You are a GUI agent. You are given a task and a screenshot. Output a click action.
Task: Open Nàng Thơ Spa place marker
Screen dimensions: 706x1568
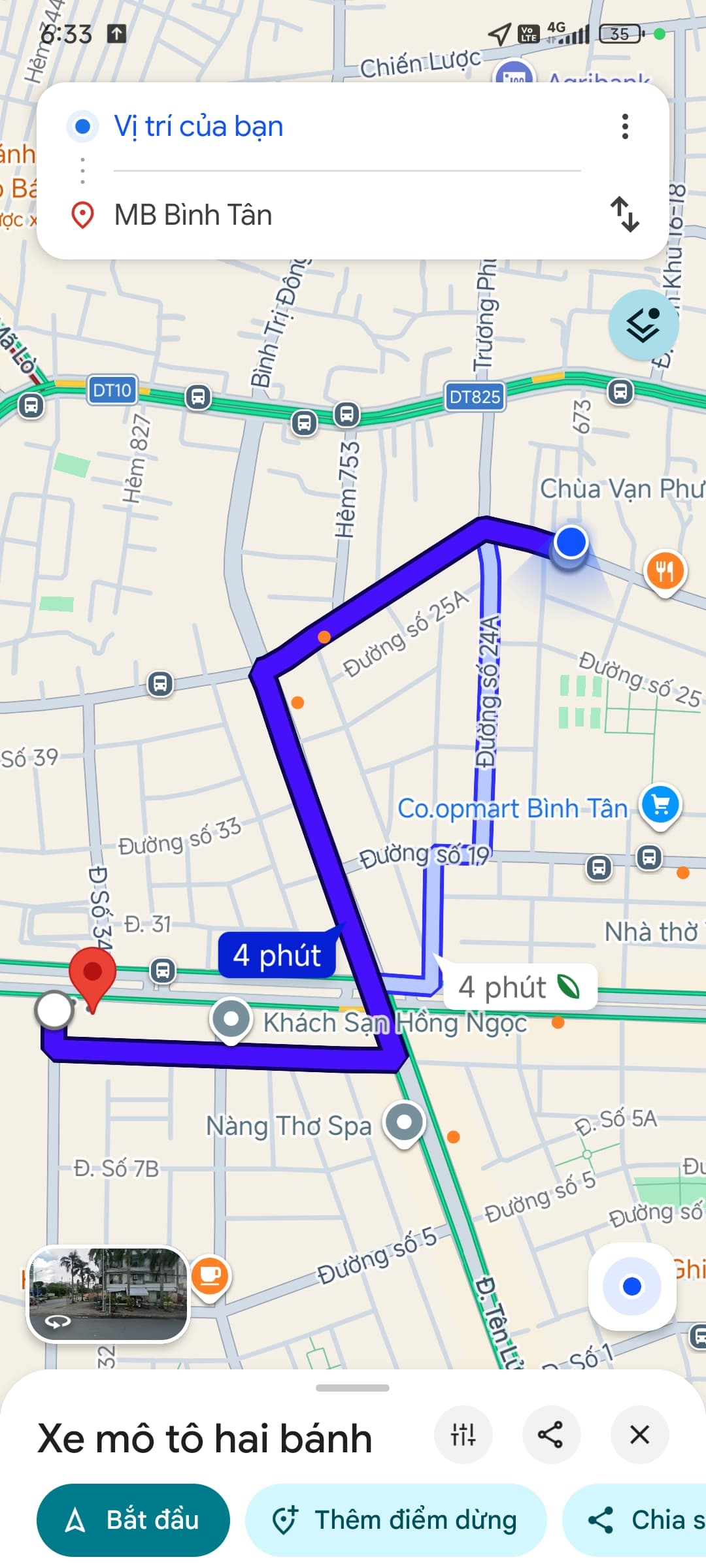(x=405, y=1122)
